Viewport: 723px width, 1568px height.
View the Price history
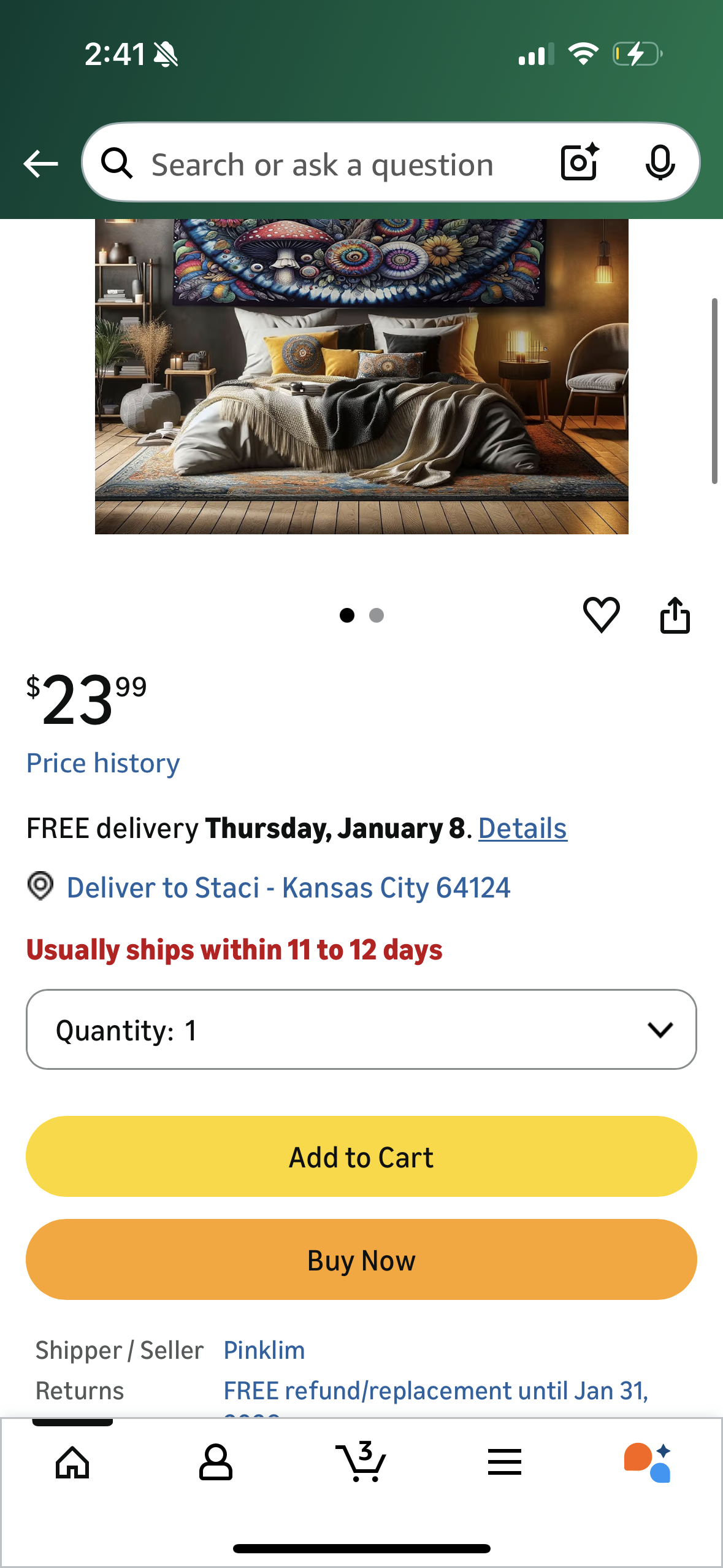[103, 763]
